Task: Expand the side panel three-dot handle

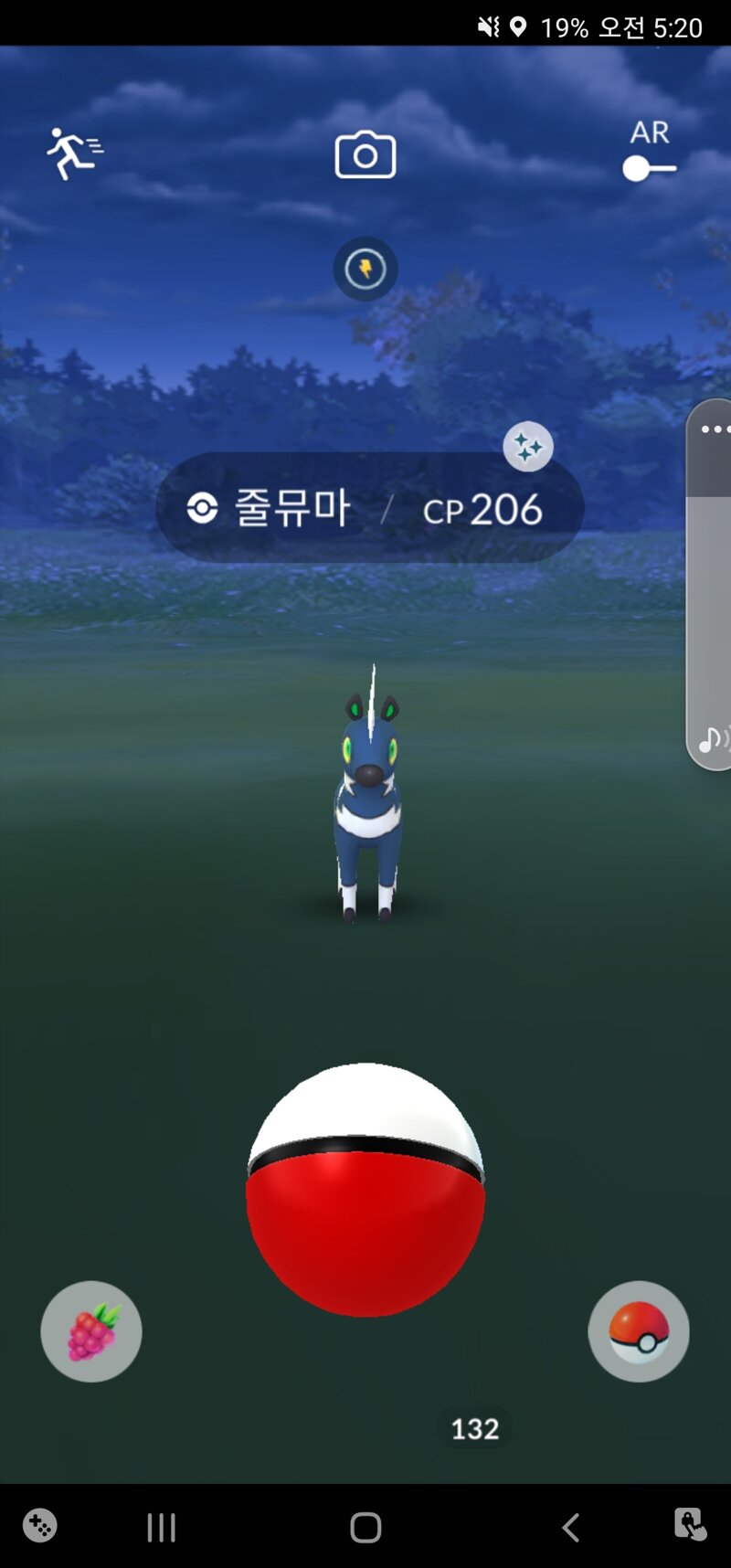Action: coord(714,429)
